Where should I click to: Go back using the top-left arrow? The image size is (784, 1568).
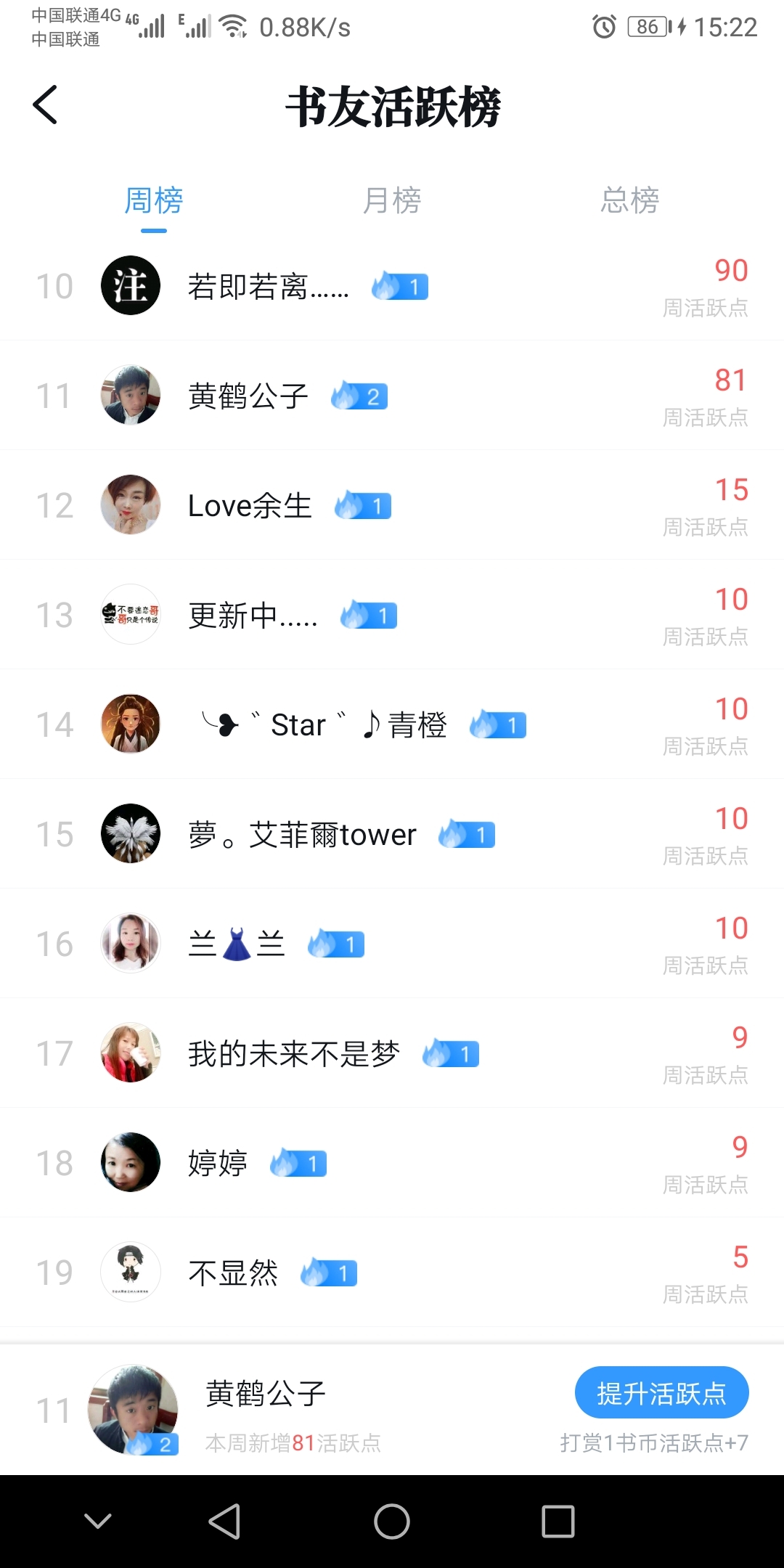coord(45,105)
